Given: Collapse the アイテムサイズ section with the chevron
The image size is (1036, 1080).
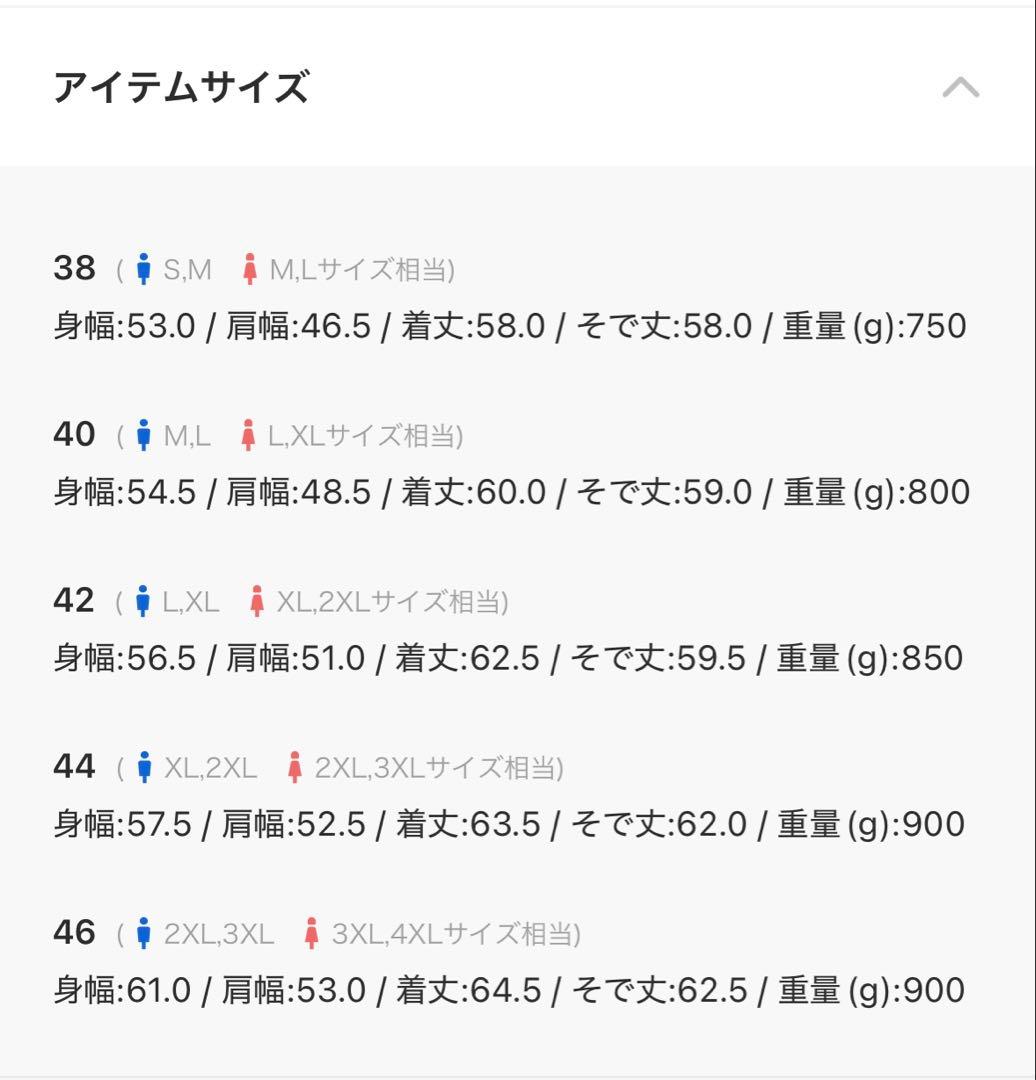Looking at the screenshot, I should point(963,88).
